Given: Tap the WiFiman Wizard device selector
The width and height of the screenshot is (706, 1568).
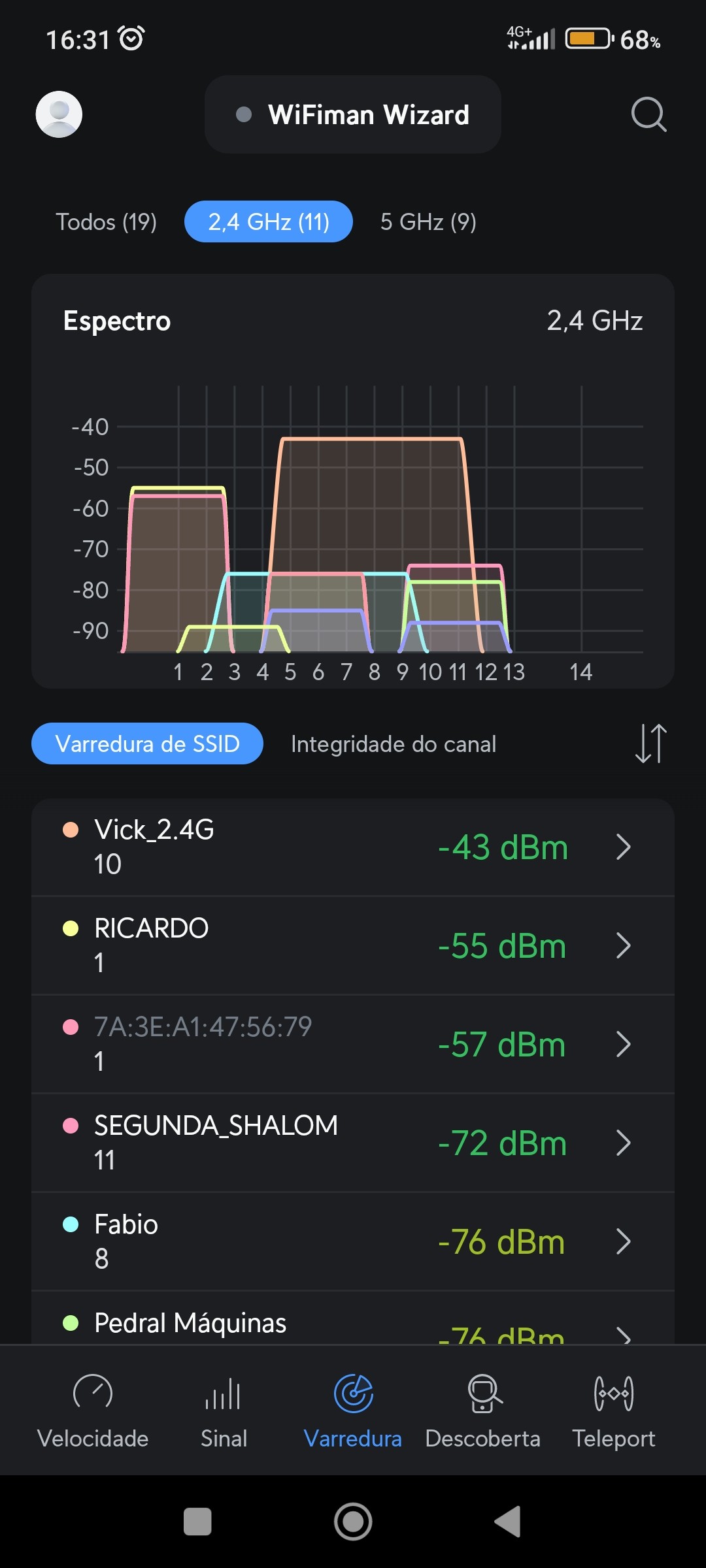Looking at the screenshot, I should (353, 115).
